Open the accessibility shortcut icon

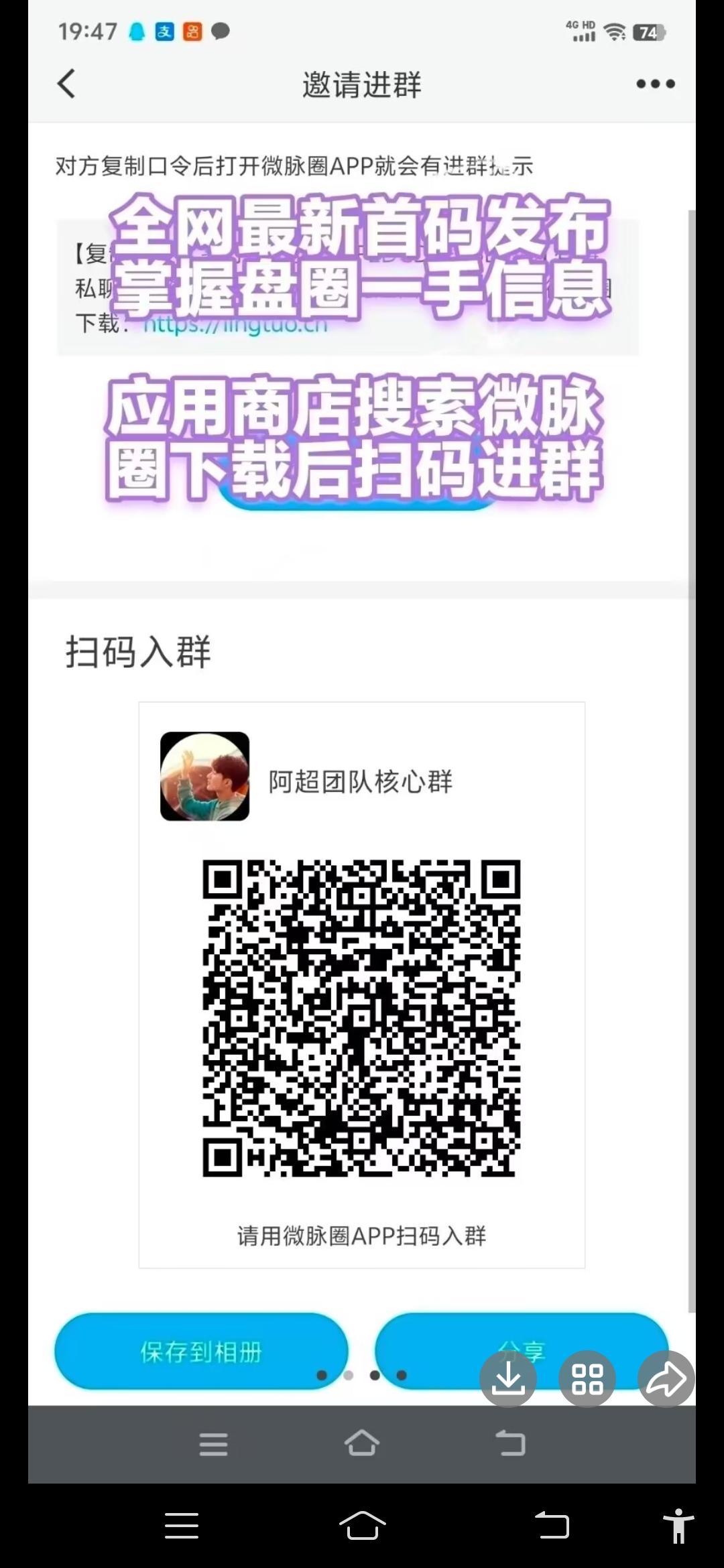(678, 1526)
